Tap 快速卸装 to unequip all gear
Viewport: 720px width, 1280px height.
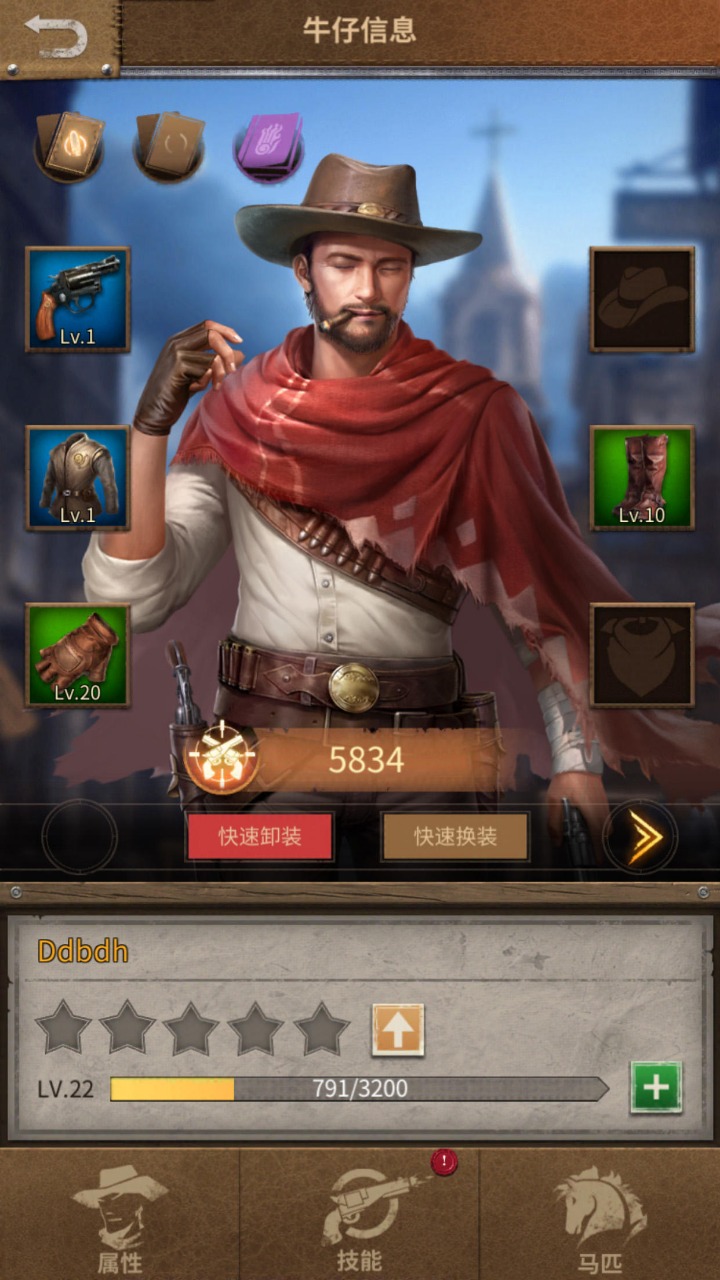(x=260, y=836)
